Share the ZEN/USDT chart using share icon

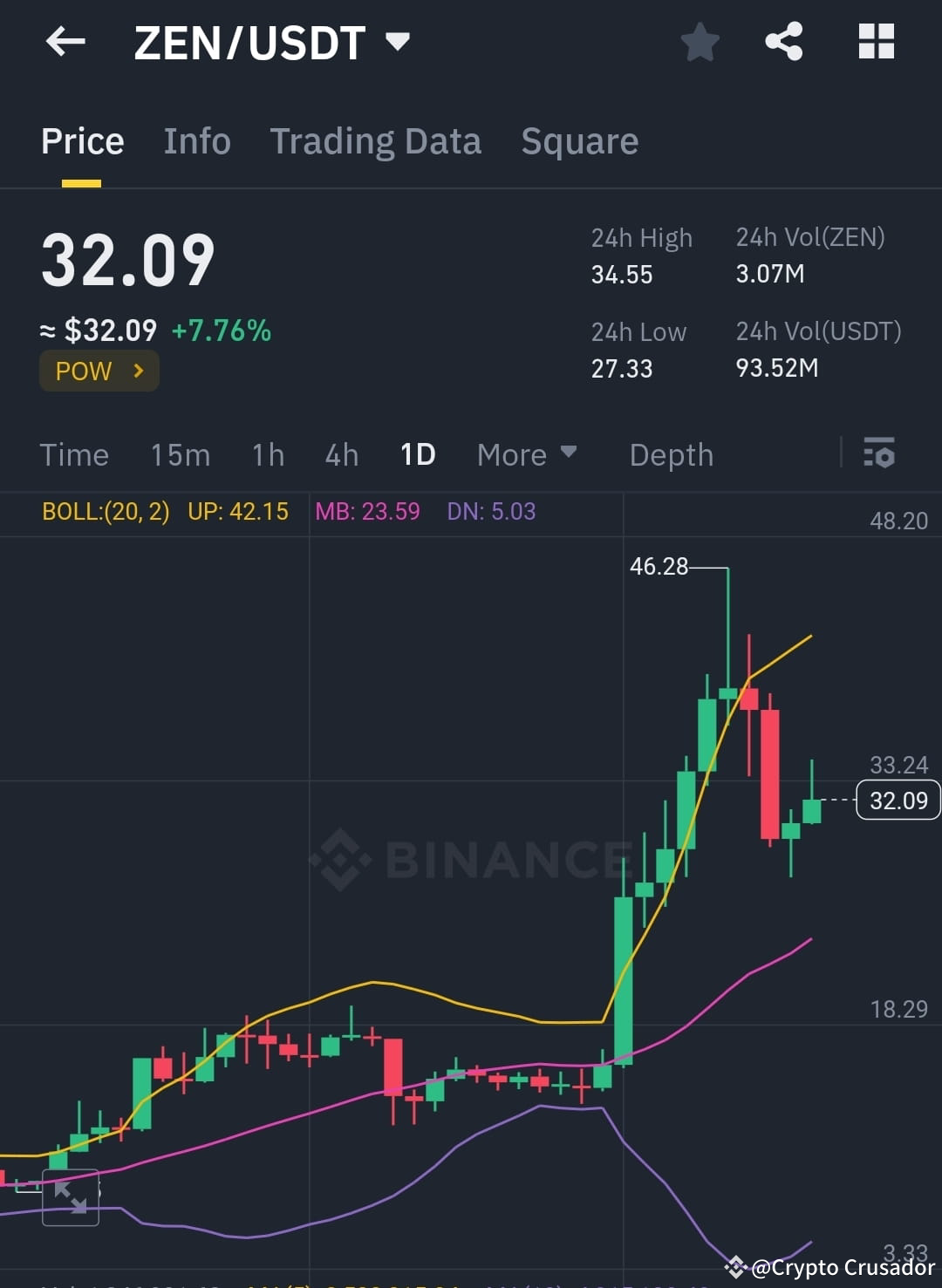783,40
